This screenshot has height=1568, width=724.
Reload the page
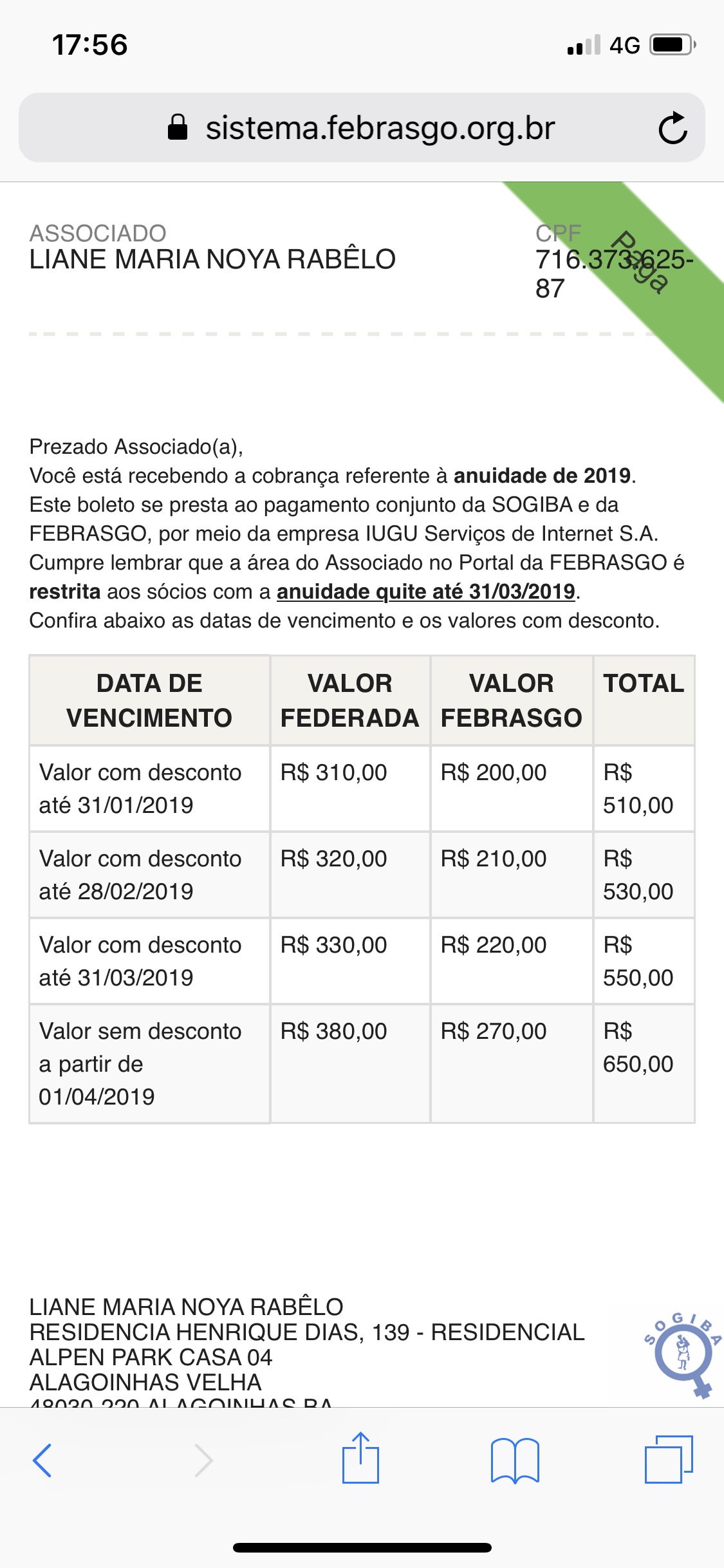(673, 128)
